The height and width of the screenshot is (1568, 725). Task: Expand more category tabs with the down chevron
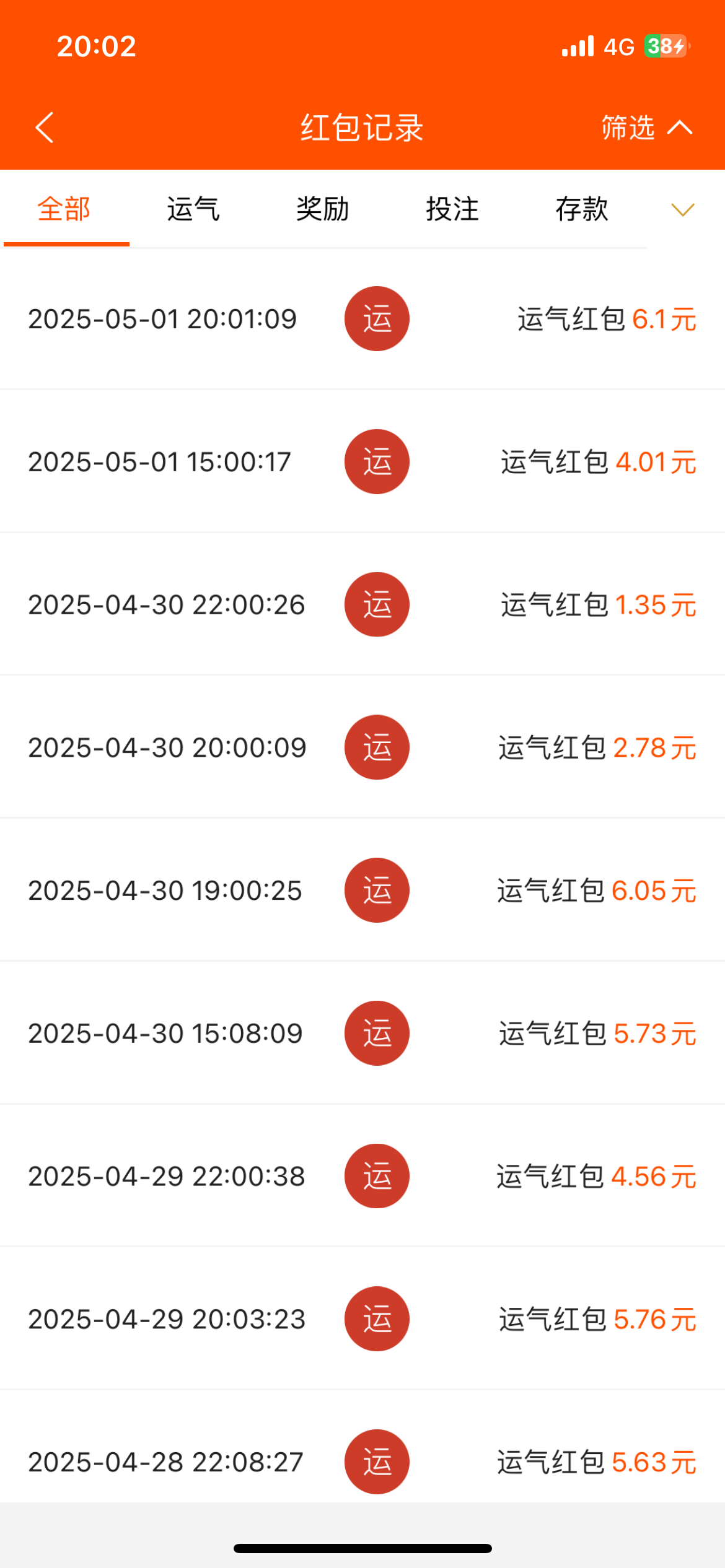click(683, 210)
